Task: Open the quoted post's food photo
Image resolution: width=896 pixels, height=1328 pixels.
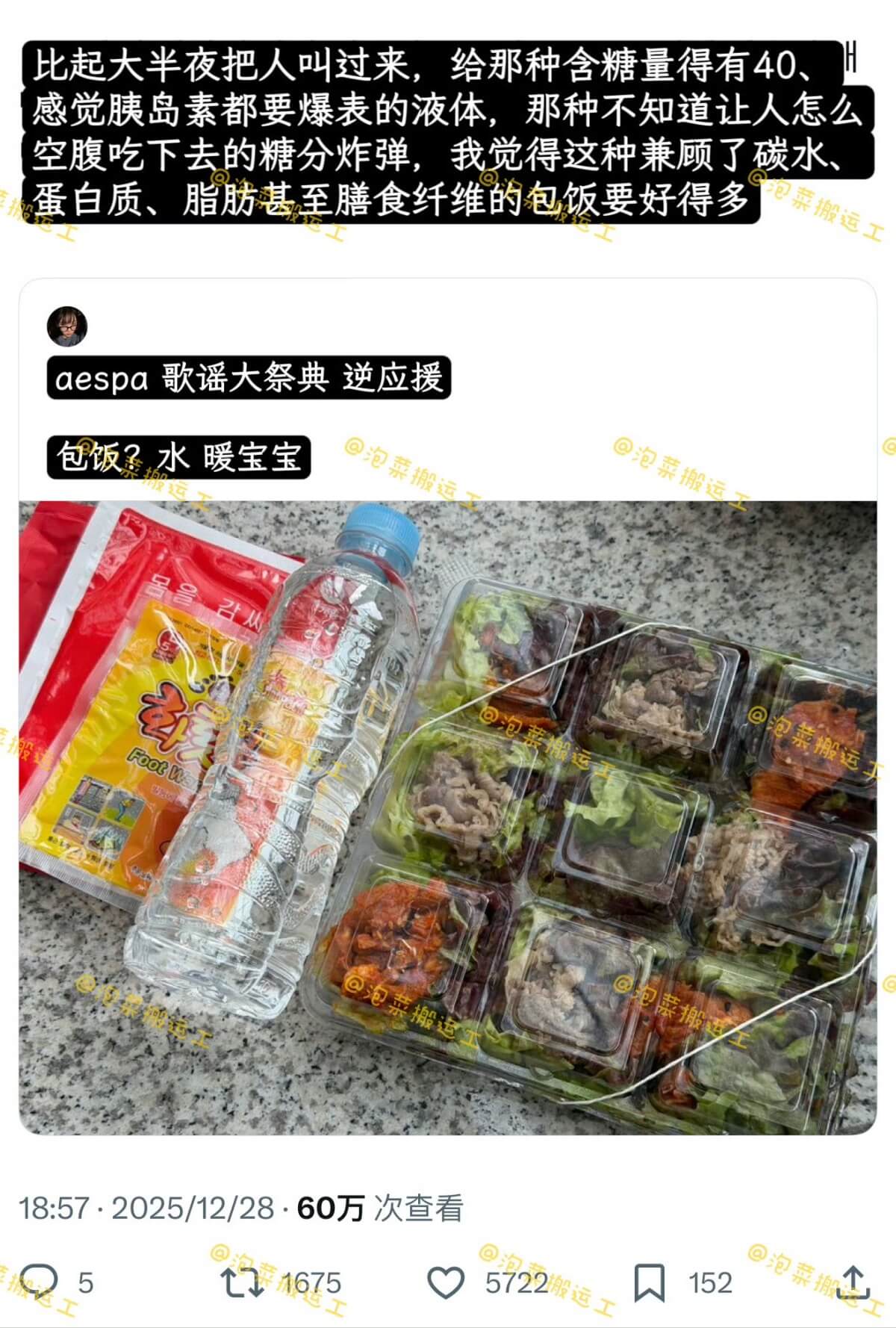Action: tap(448, 817)
